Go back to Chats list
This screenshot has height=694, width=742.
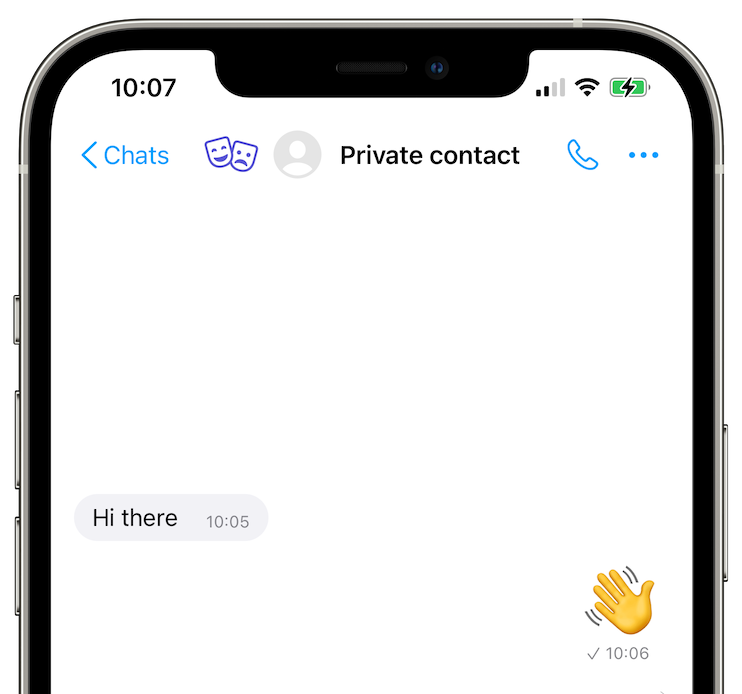click(x=124, y=155)
